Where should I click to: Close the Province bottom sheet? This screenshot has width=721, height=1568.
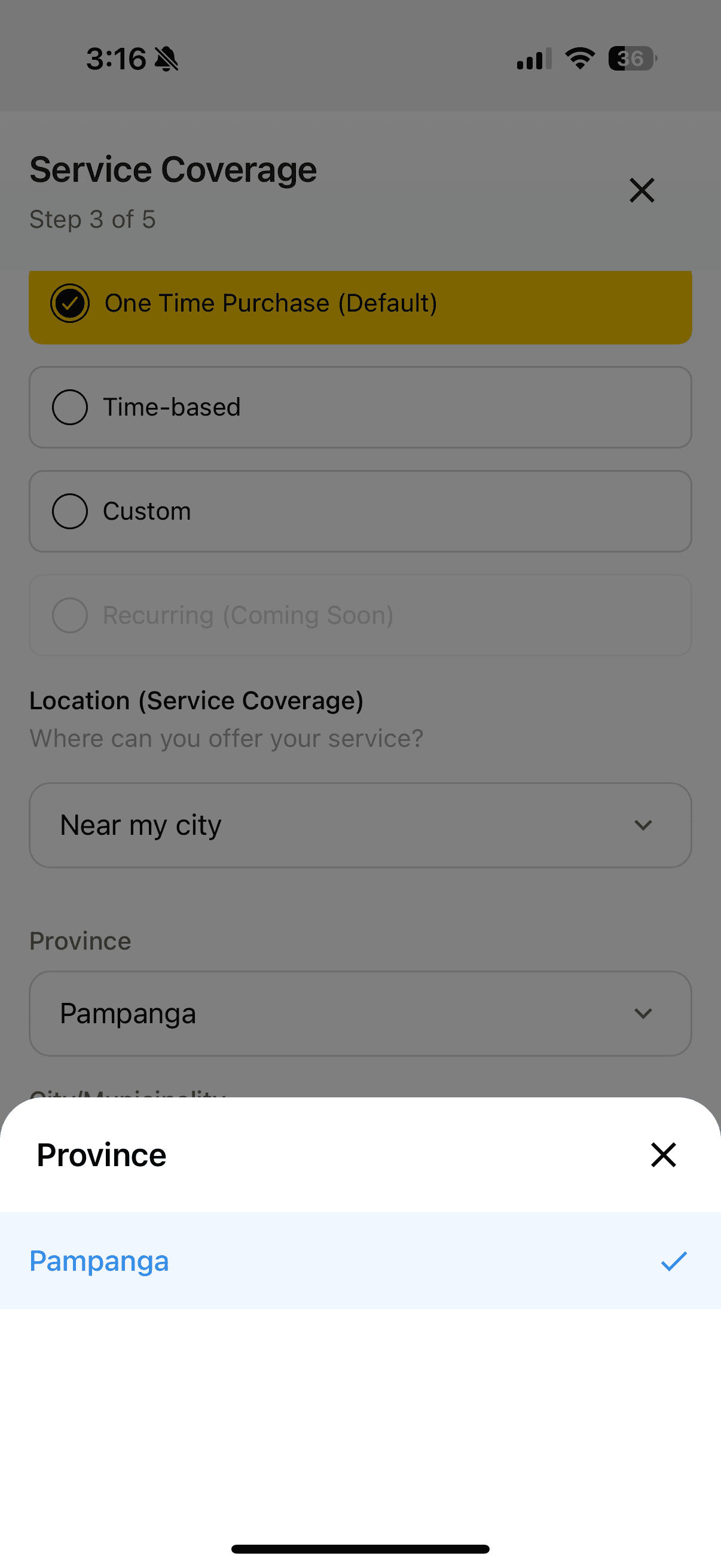662,1155
